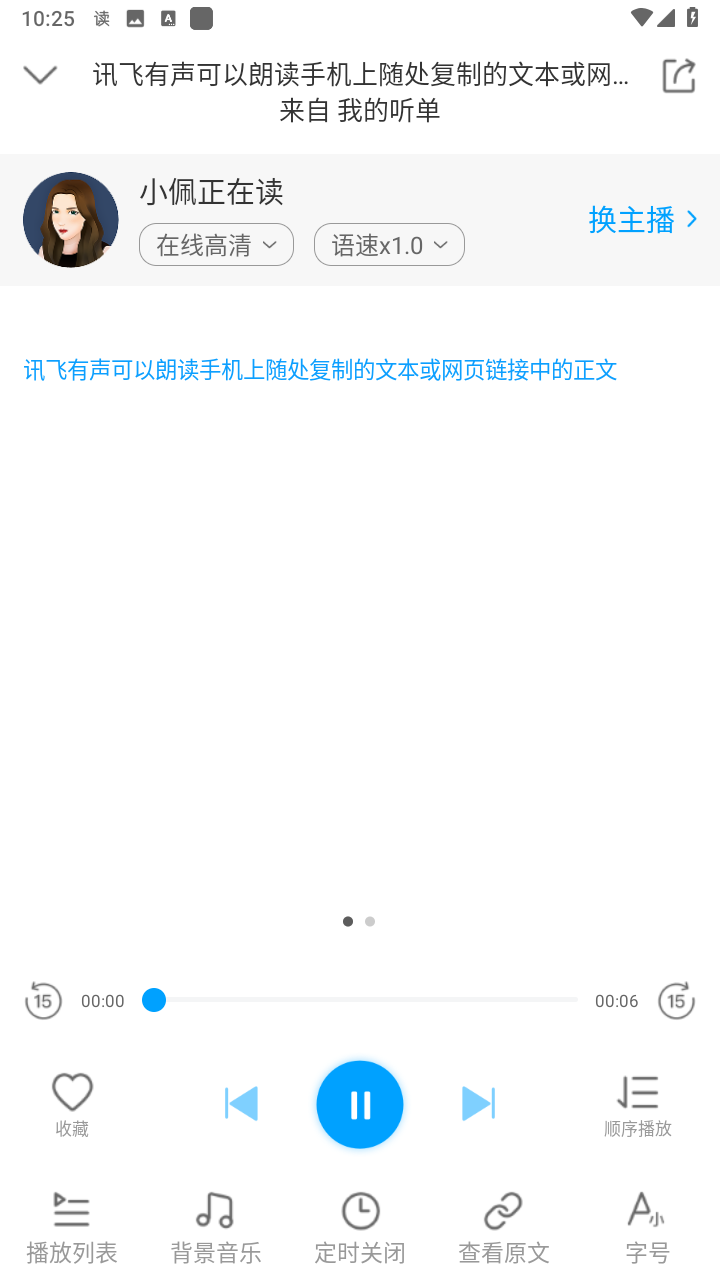Rewind 15 seconds
Image resolution: width=720 pixels, height=1280 pixels.
(x=43, y=1001)
